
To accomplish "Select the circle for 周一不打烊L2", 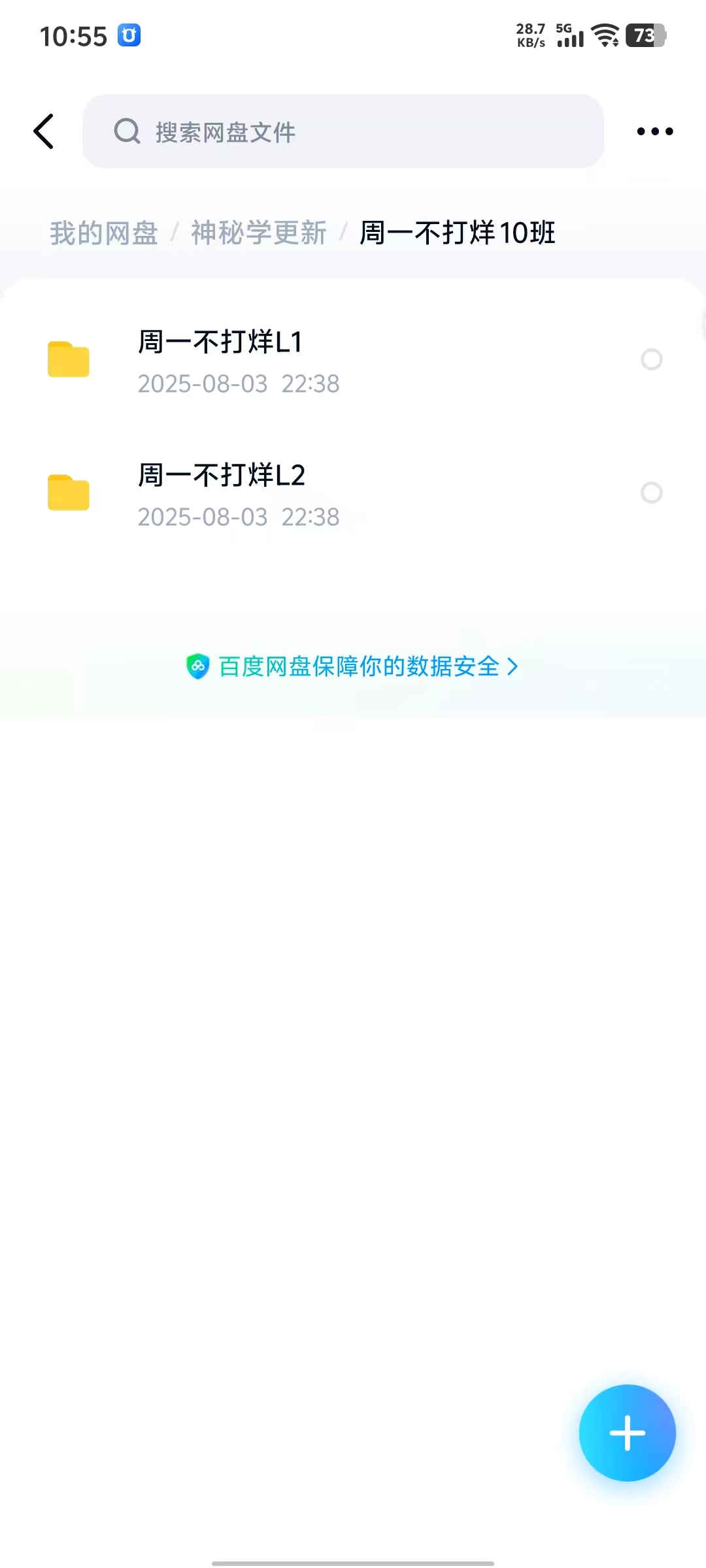I will click(x=651, y=493).
